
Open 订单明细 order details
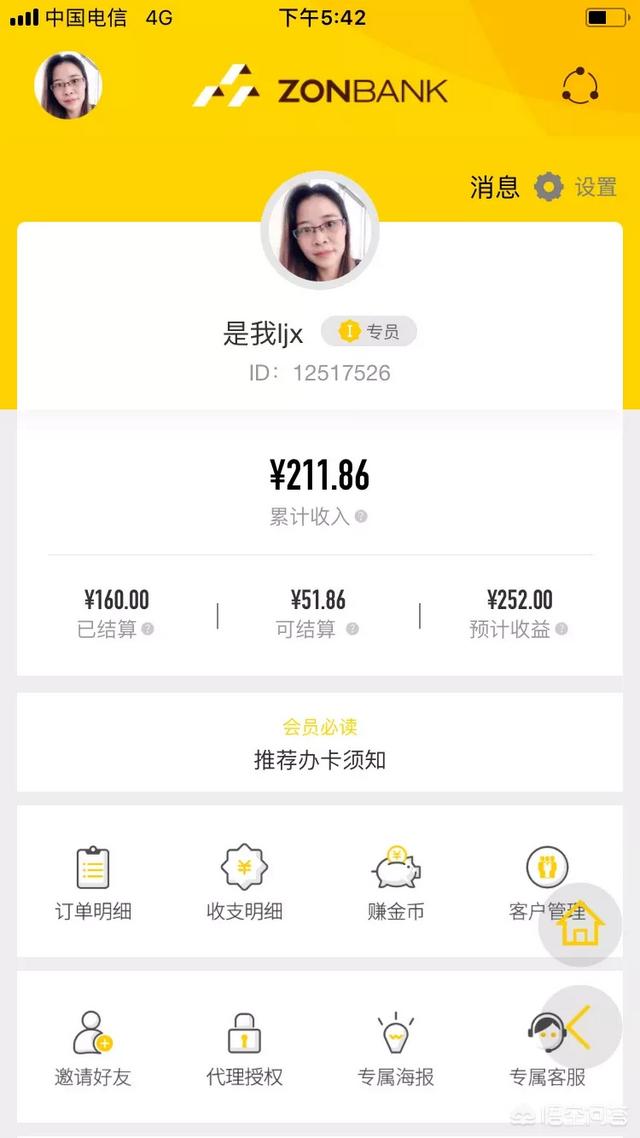pos(93,883)
